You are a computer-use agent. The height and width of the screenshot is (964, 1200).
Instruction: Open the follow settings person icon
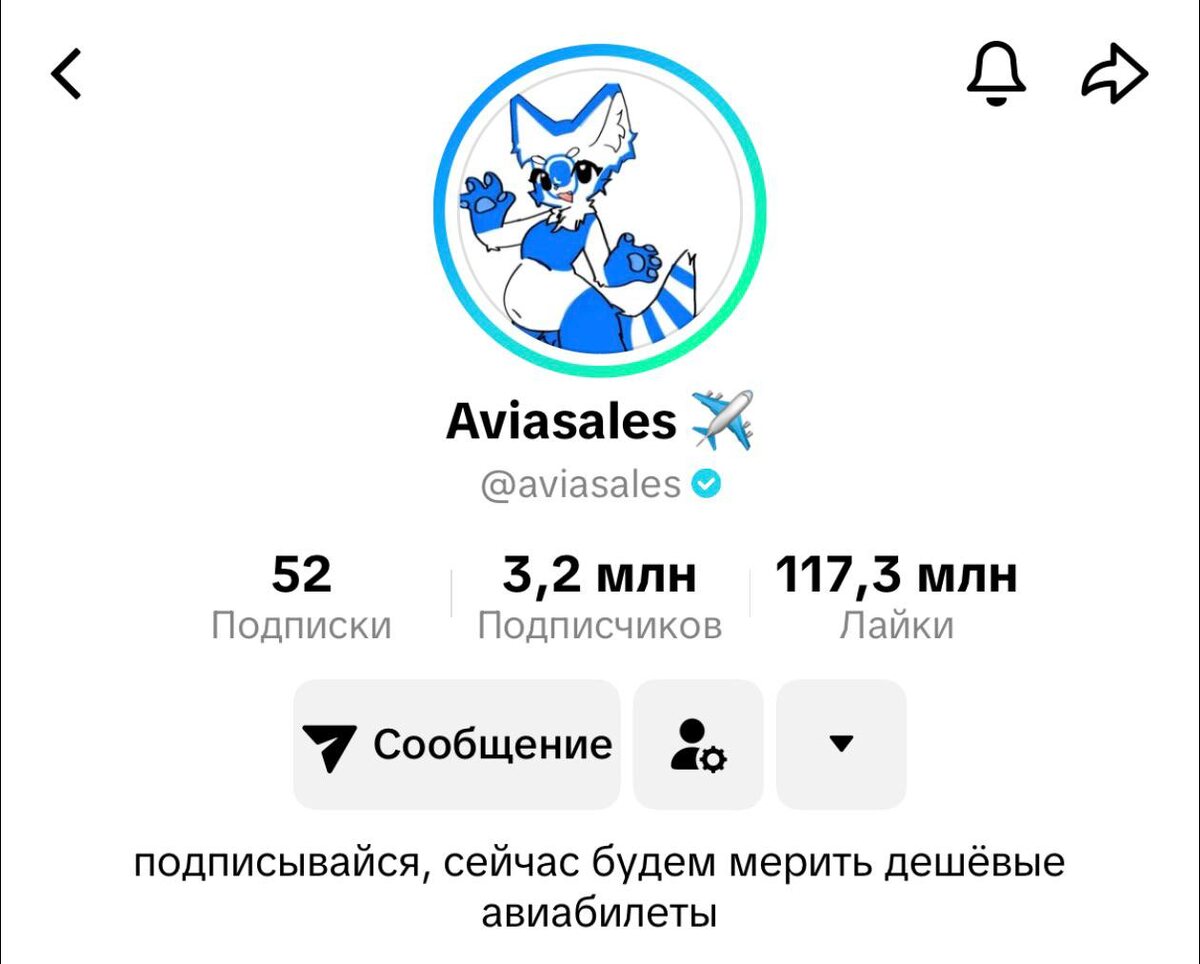pyautogui.click(x=698, y=744)
